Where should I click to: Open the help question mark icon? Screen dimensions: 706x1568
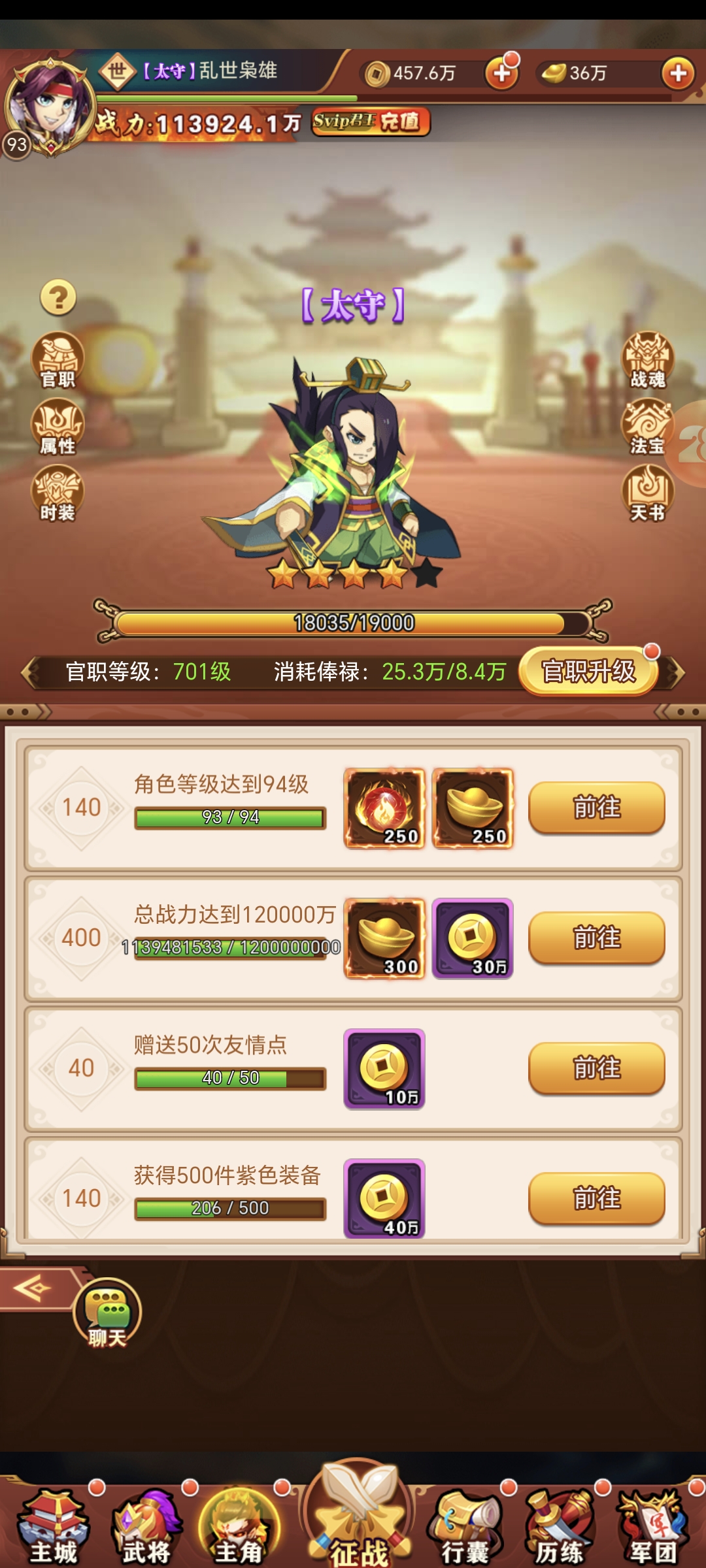pos(58,298)
